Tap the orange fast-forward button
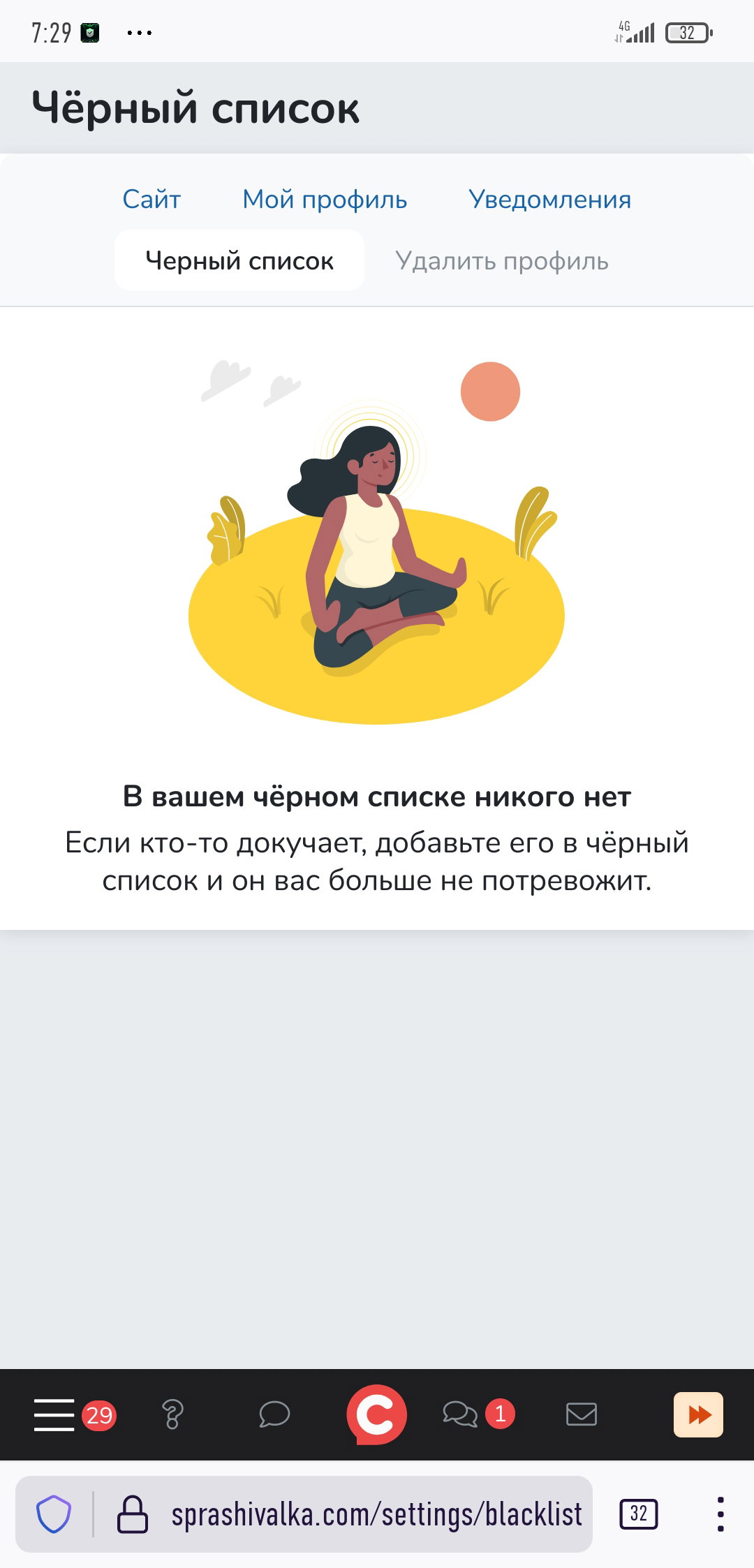Viewport: 754px width, 1568px height. click(x=698, y=1414)
